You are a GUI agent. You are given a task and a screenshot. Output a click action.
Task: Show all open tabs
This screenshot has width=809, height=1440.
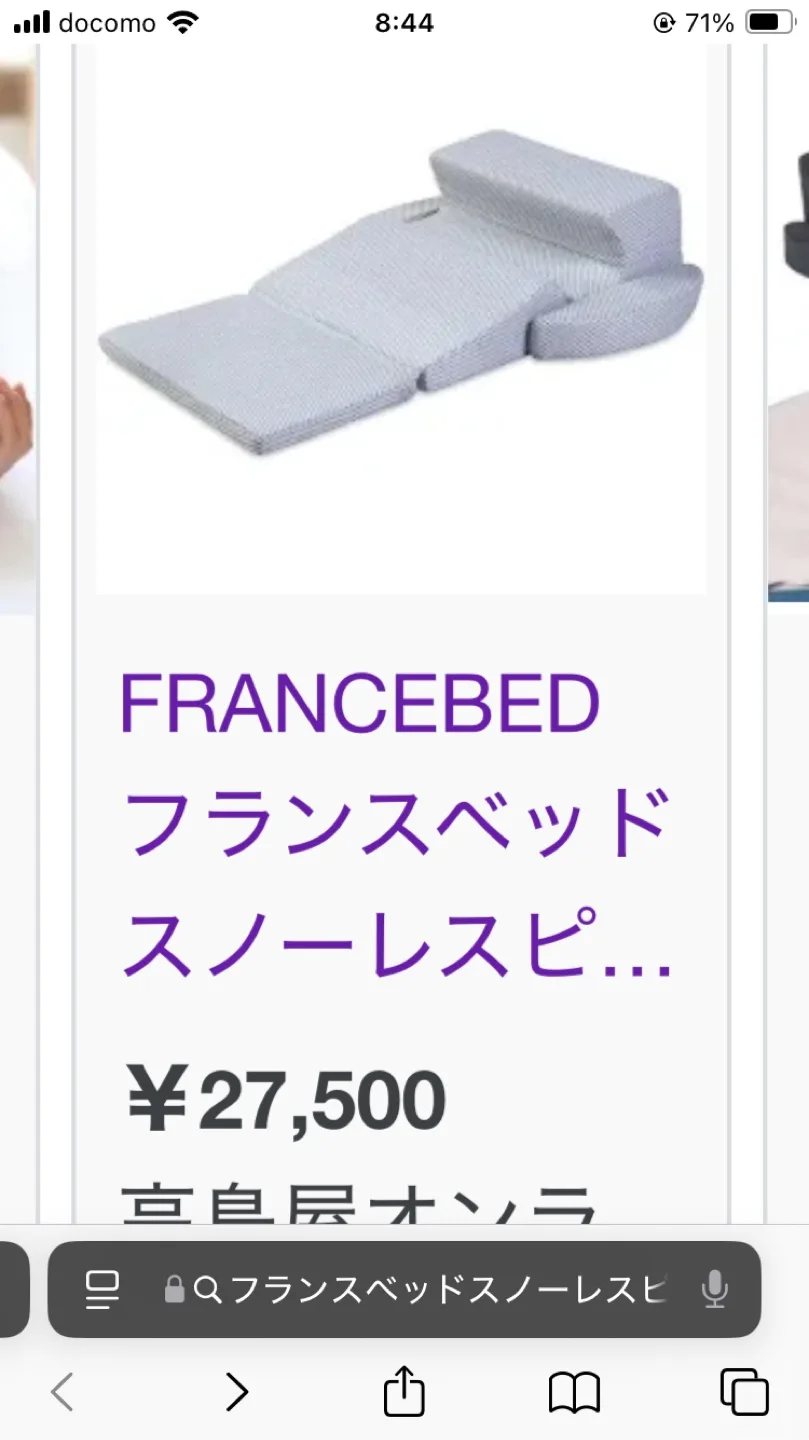pos(744,1391)
